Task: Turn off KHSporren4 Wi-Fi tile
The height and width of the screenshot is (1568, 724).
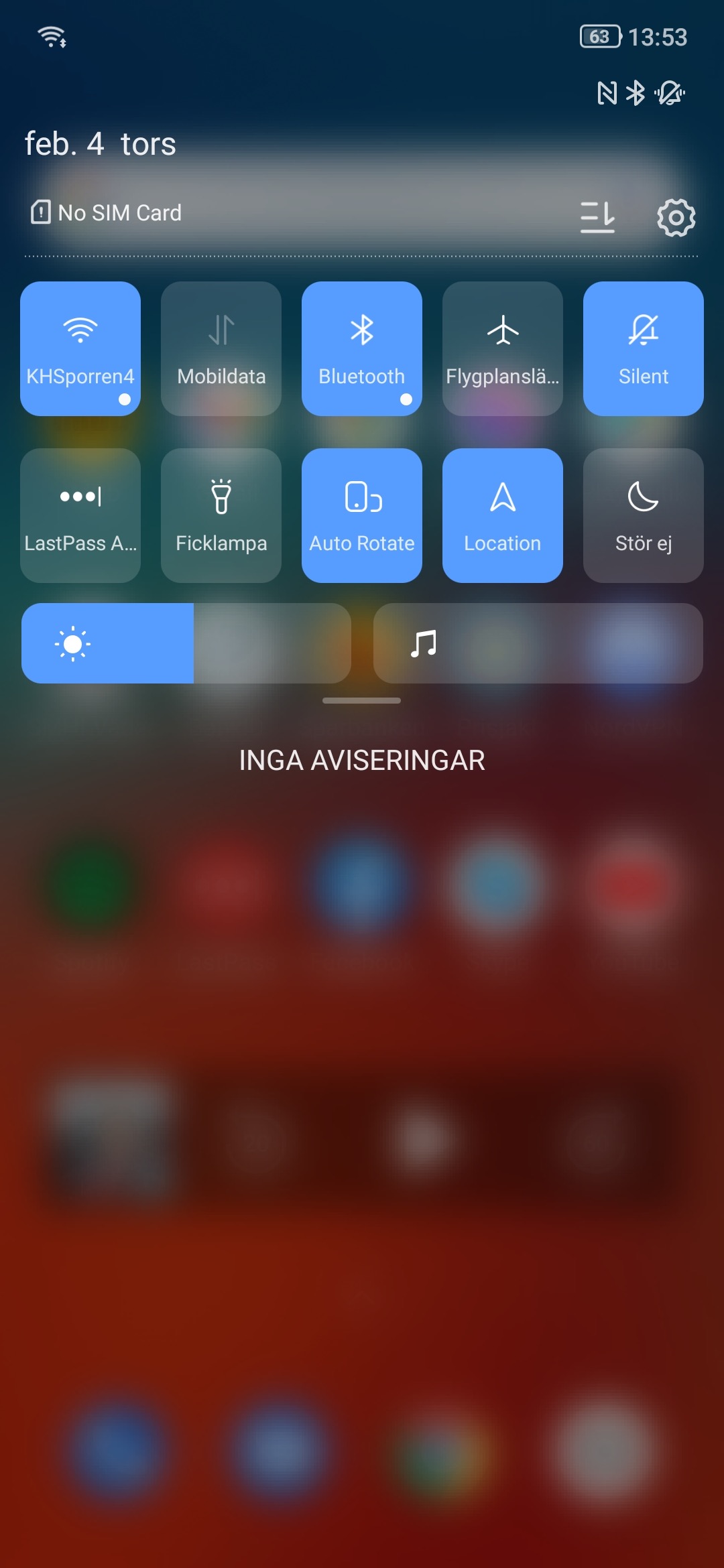Action: [x=80, y=348]
